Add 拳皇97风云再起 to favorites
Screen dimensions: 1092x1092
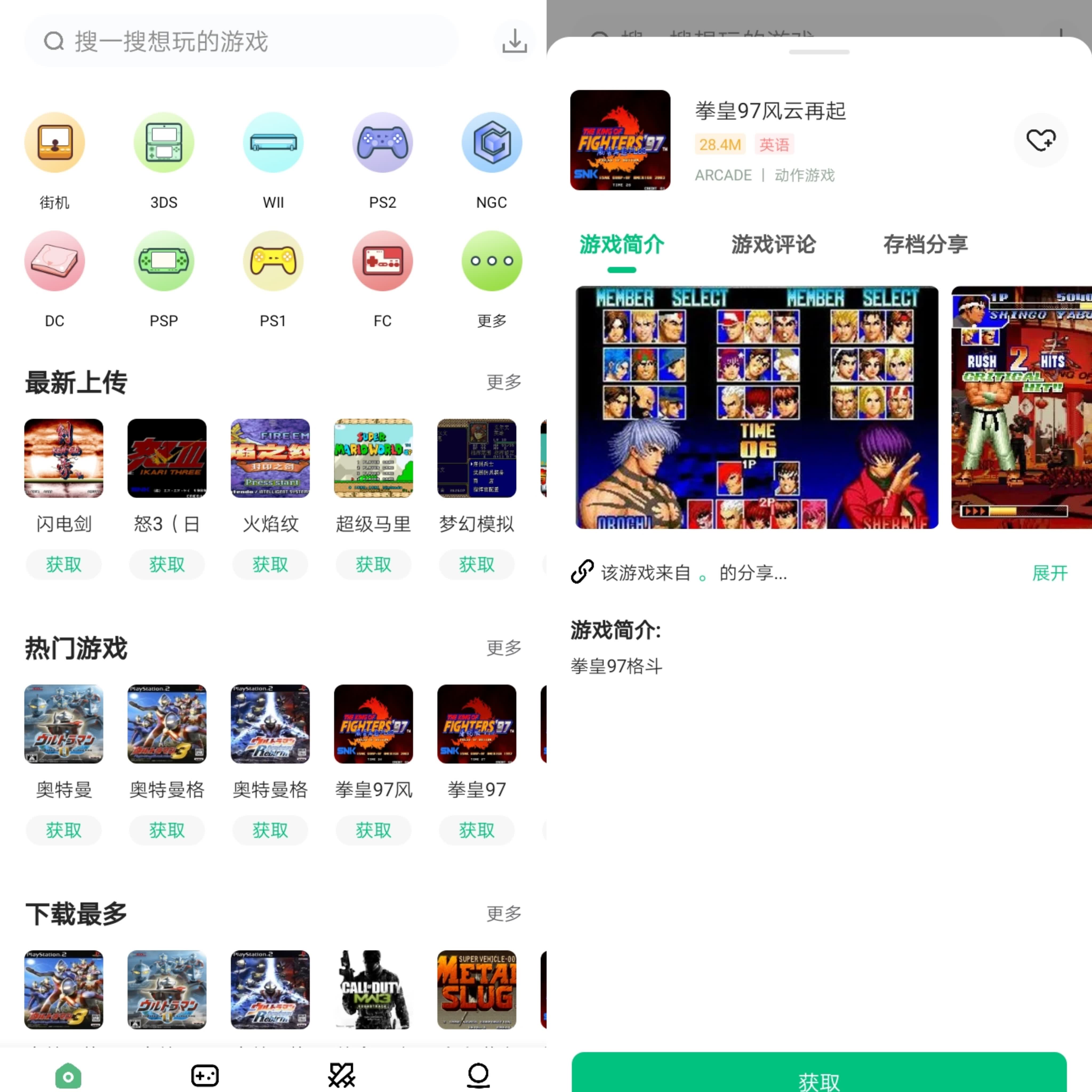[1041, 140]
